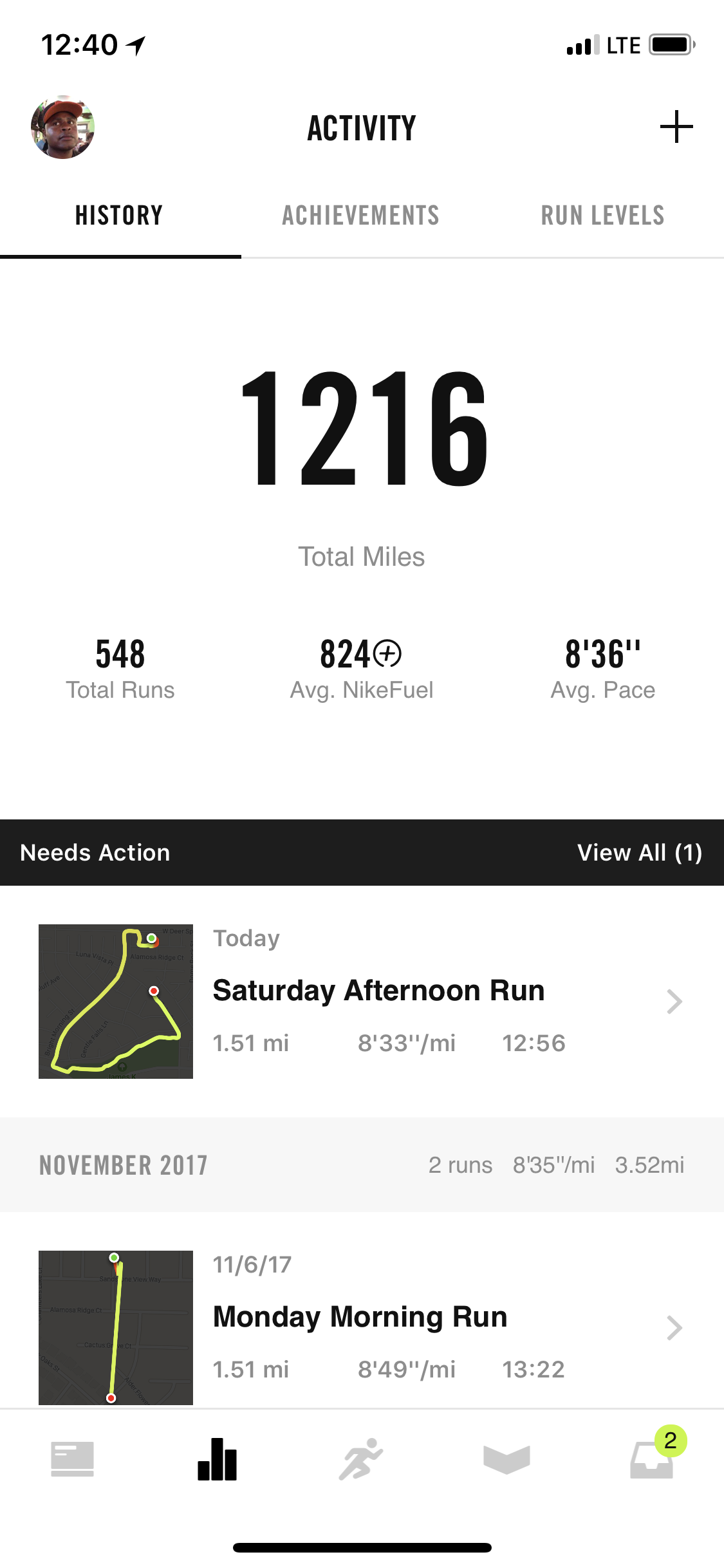Add a new activity with plus icon

676,127
